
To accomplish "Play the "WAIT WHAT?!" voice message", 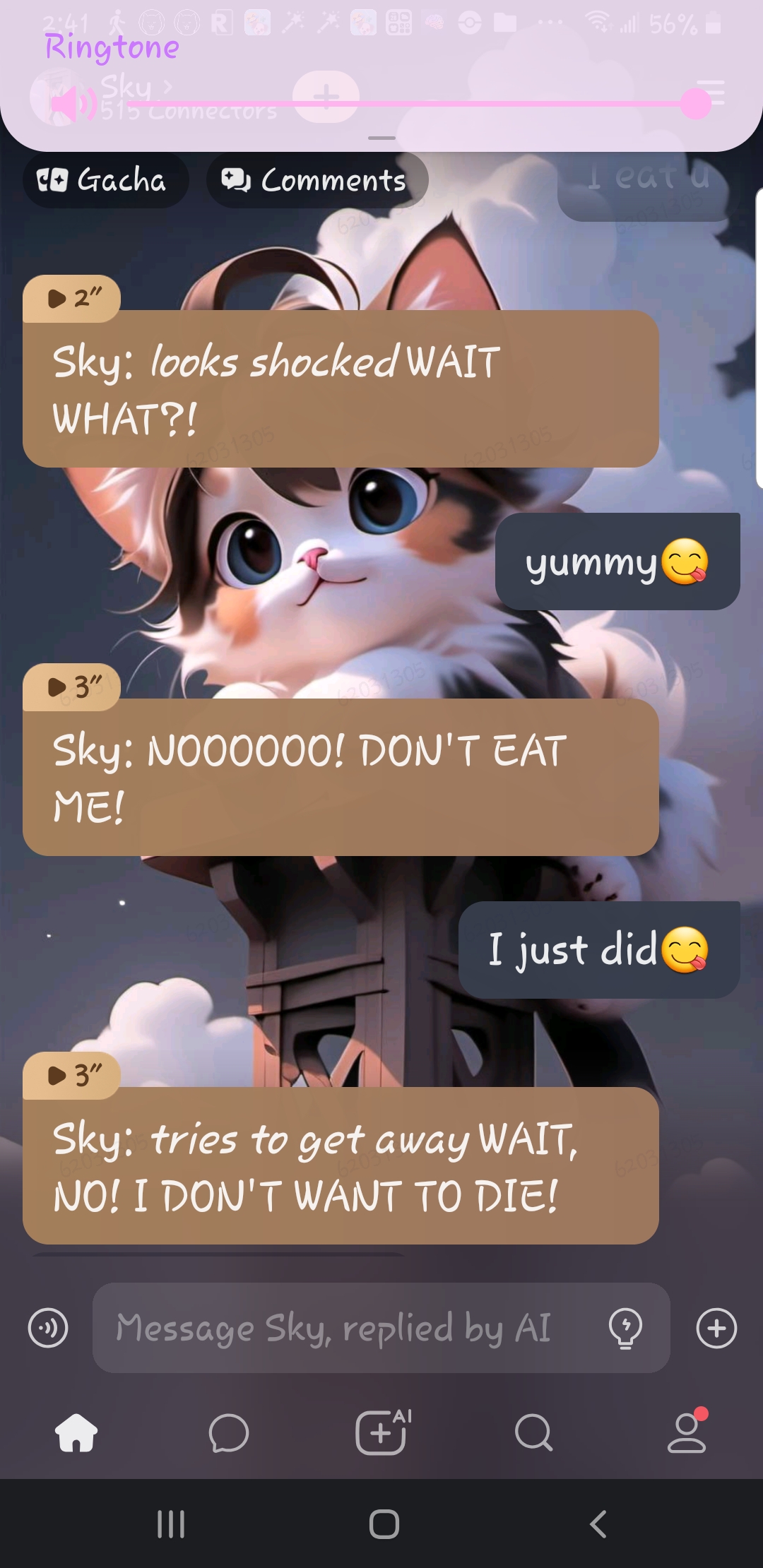I will pyautogui.click(x=71, y=298).
